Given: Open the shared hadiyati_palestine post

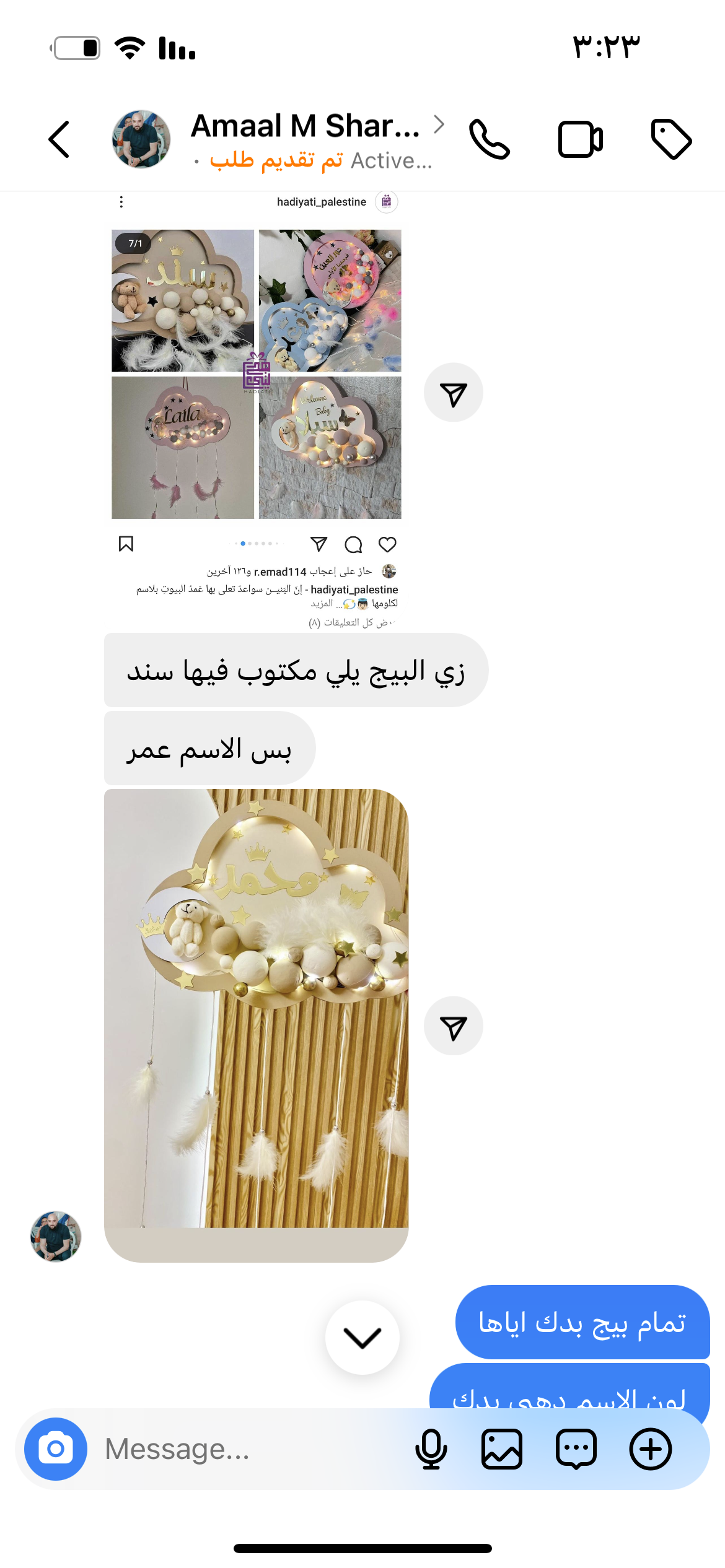Looking at the screenshot, I should click(x=256, y=374).
